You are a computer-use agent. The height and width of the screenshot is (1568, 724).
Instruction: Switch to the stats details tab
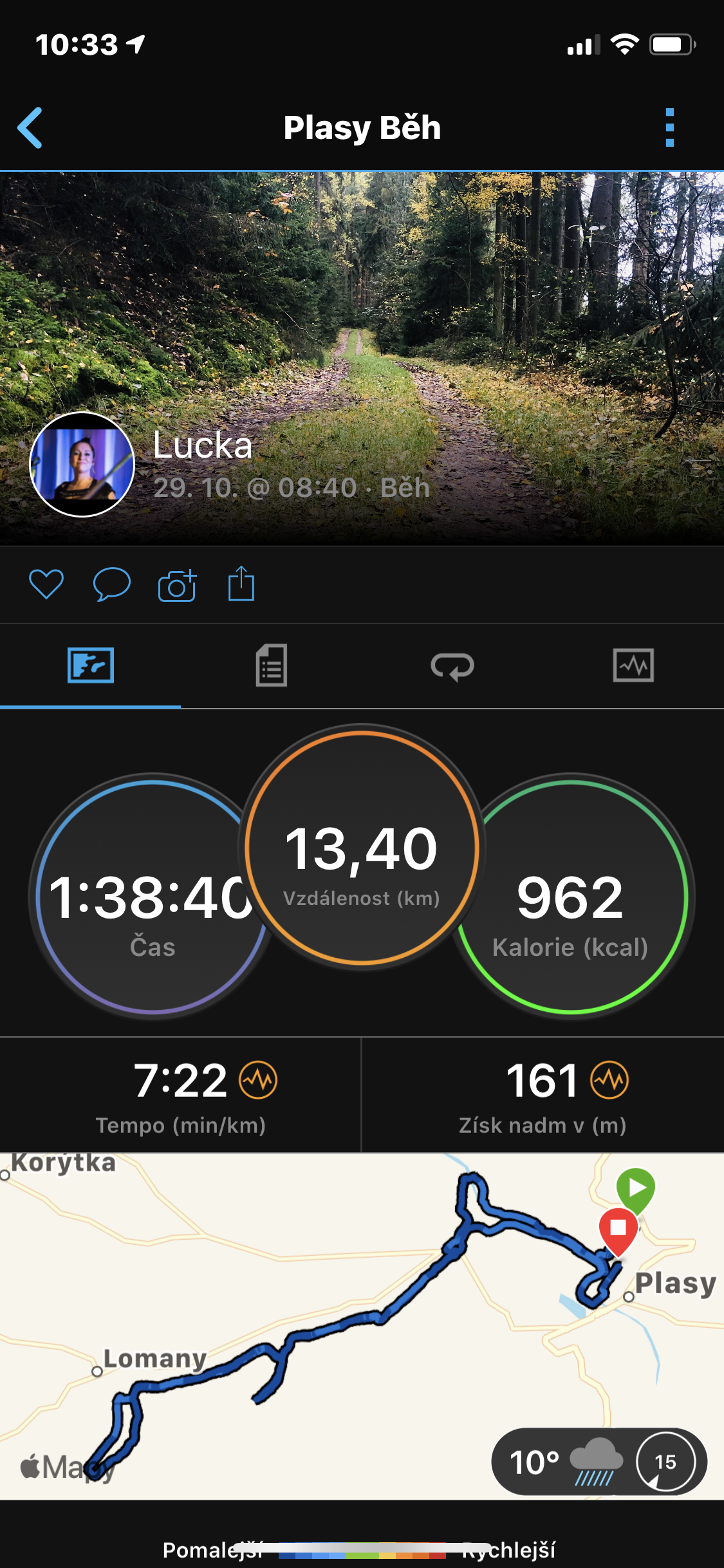click(x=272, y=666)
